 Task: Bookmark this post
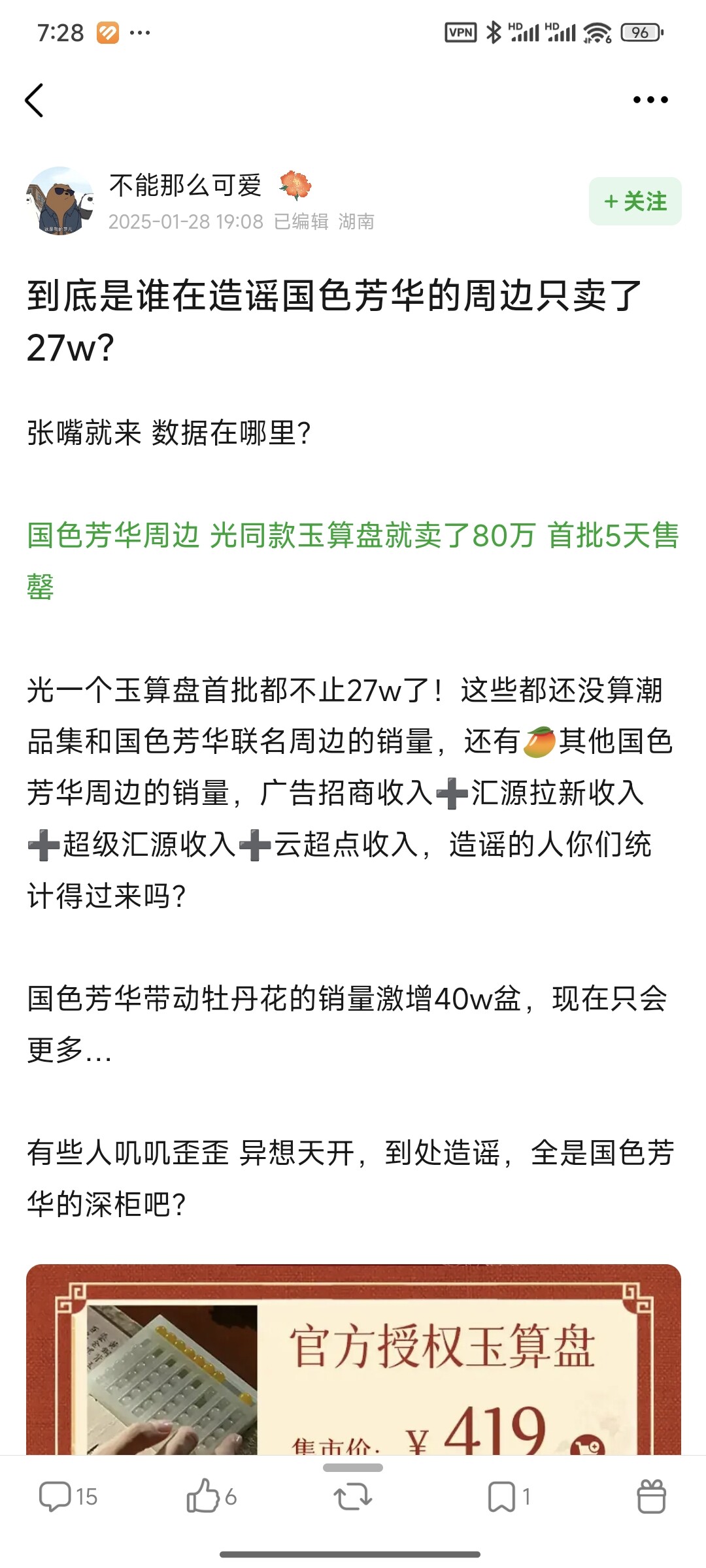pyautogui.click(x=508, y=1496)
